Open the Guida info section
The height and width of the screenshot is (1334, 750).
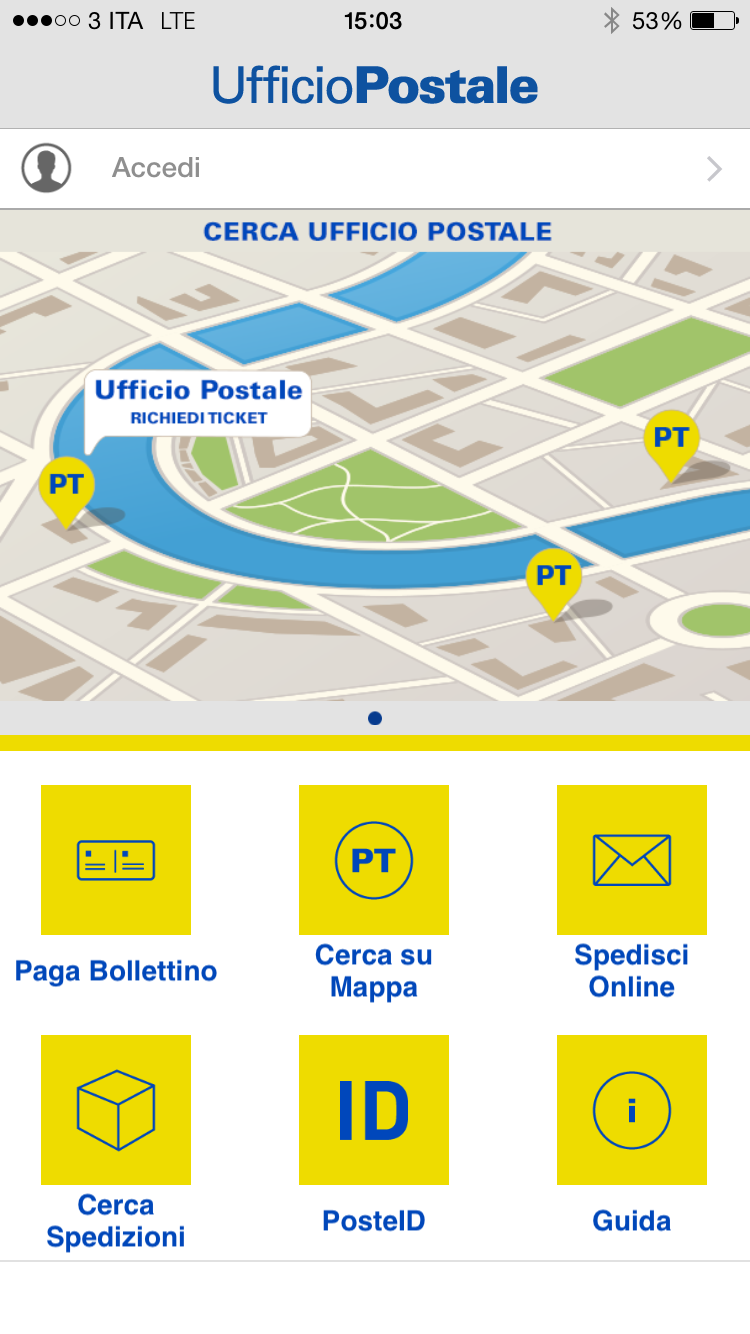point(632,1111)
